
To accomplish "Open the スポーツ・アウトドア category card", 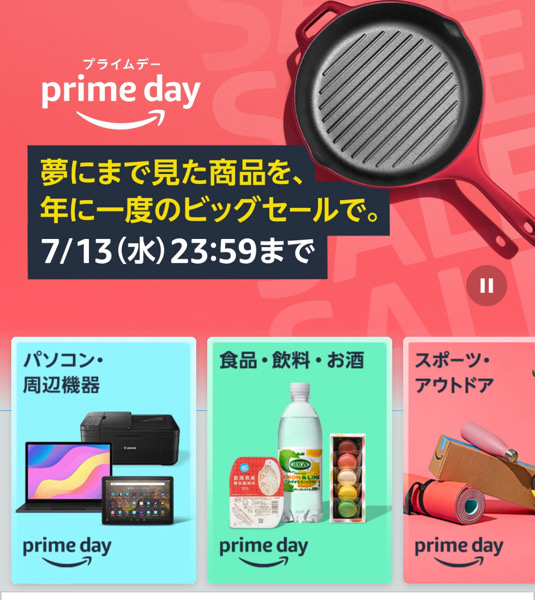I will pyautogui.click(x=469, y=460).
